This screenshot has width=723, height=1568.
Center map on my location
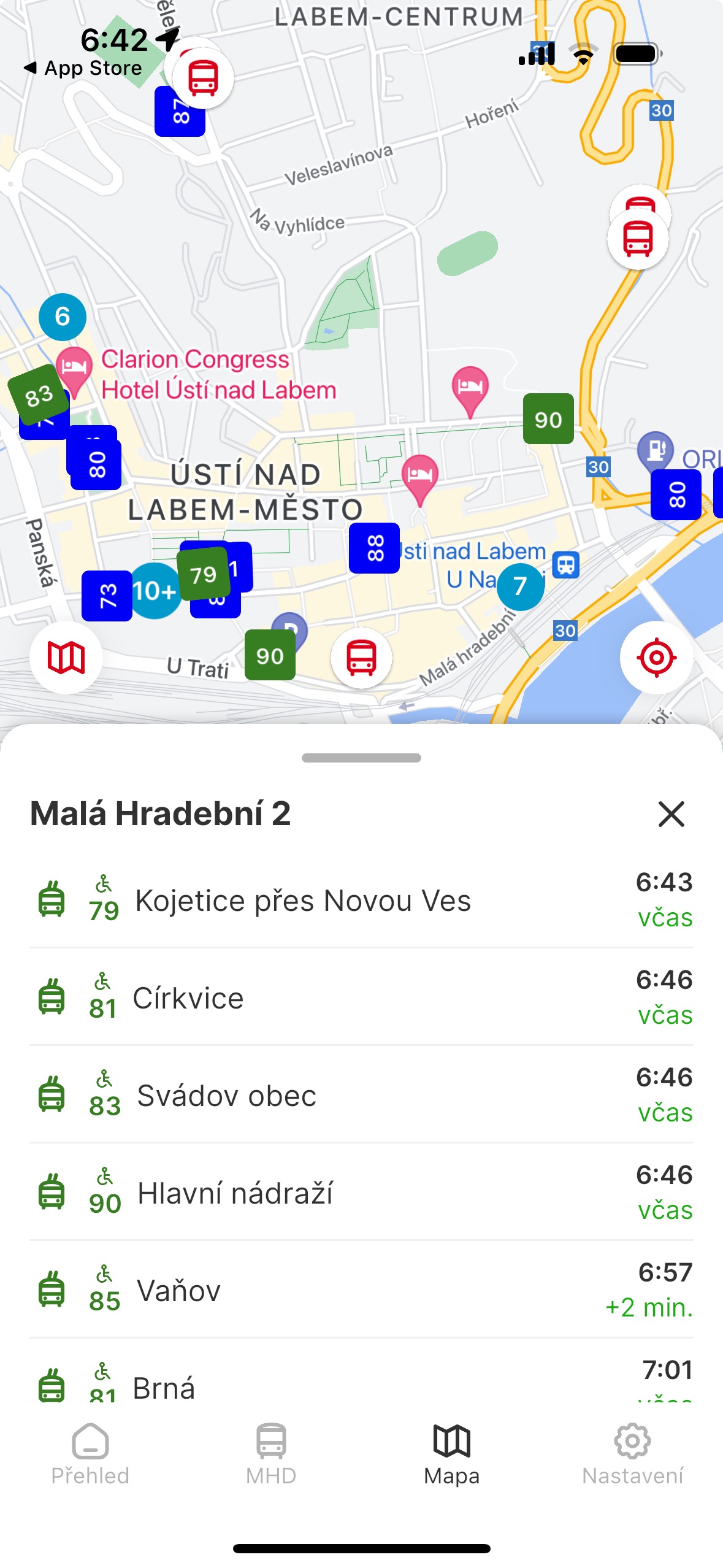point(656,658)
